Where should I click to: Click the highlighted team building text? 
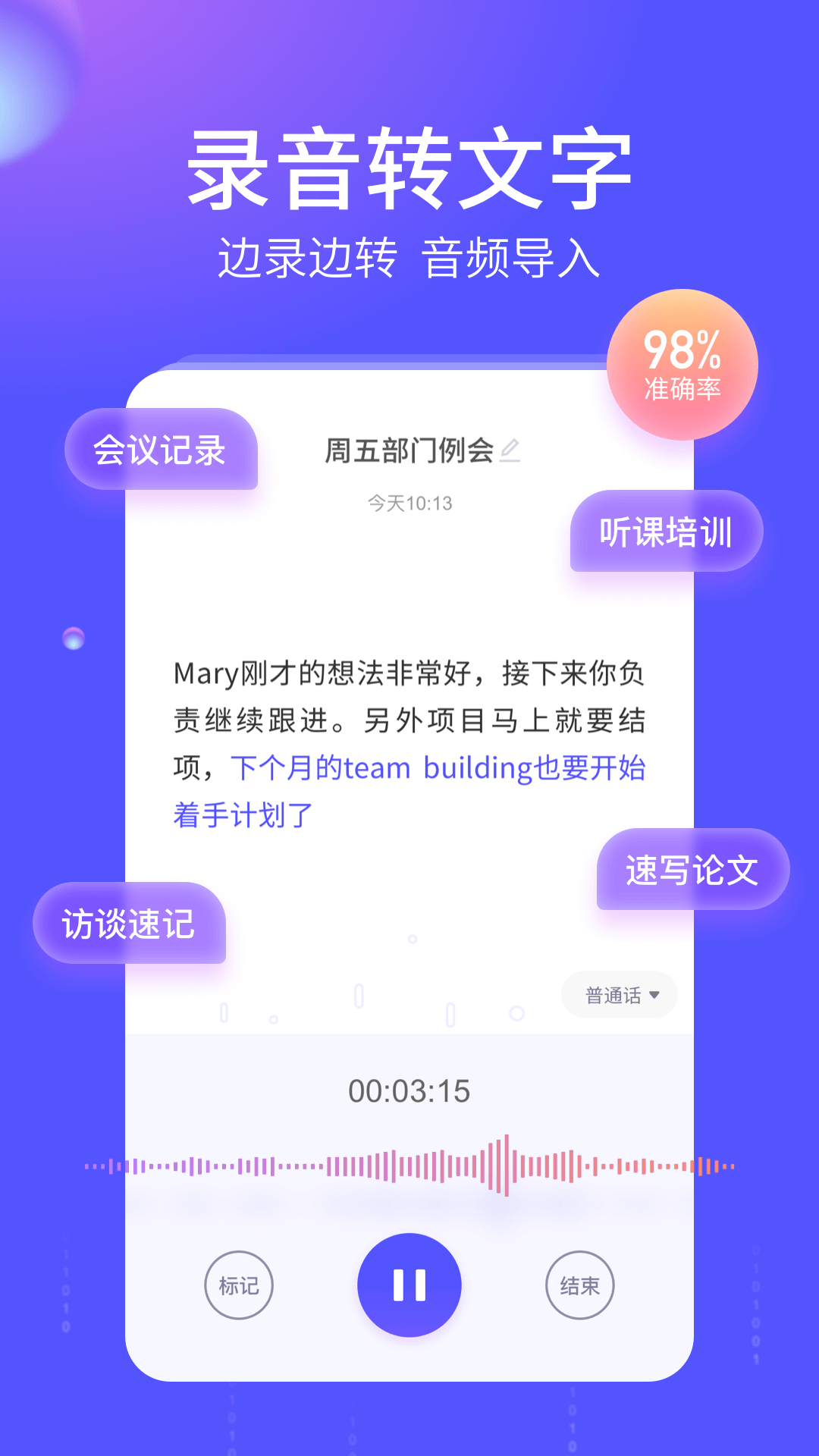tap(436, 768)
